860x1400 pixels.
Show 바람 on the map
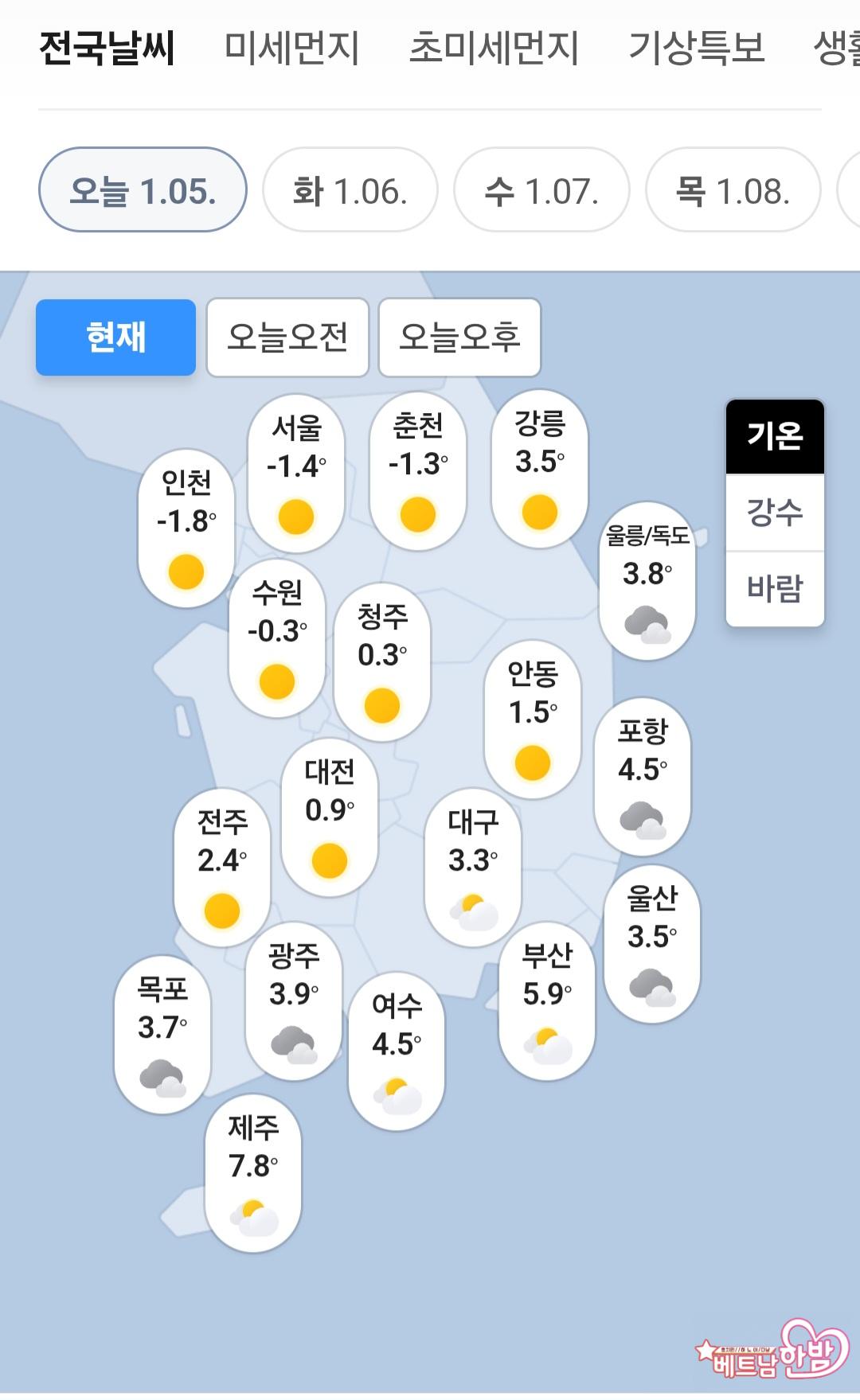[x=775, y=589]
